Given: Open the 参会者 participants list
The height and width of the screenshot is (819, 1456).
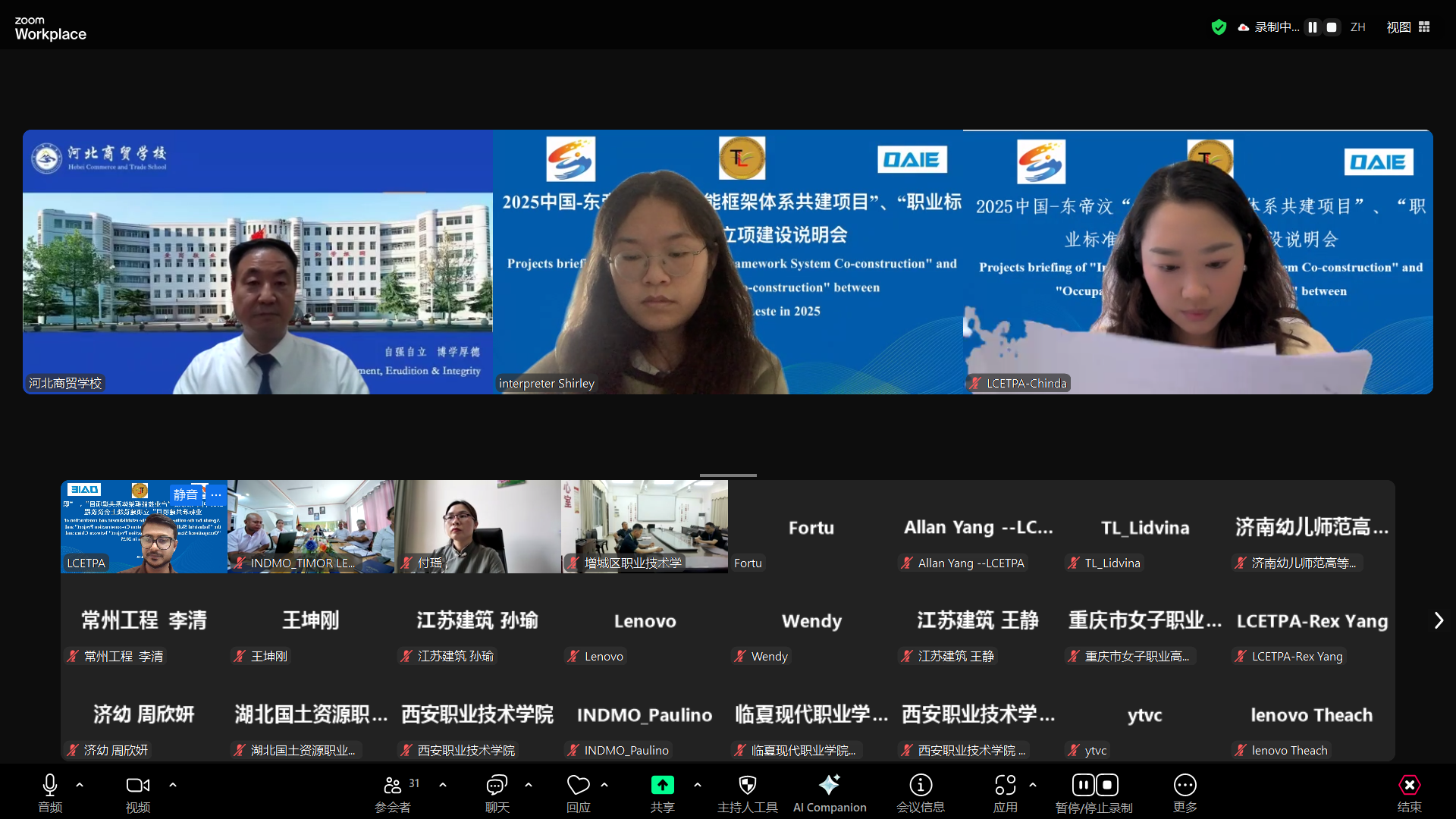Looking at the screenshot, I should pyautogui.click(x=393, y=792).
